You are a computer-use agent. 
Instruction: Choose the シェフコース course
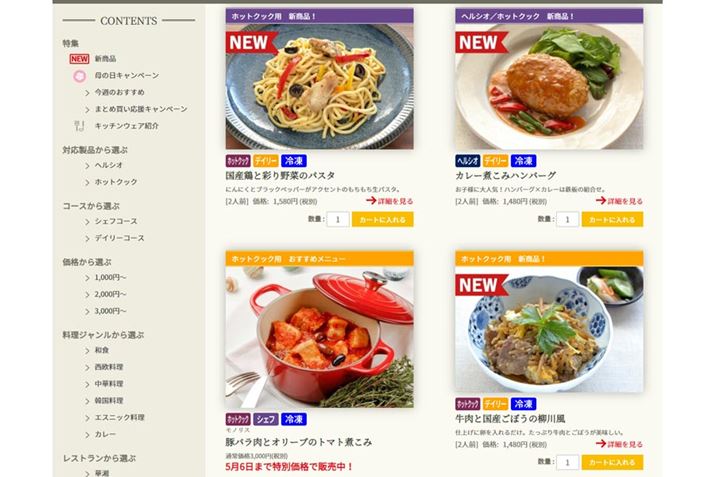tap(116, 221)
